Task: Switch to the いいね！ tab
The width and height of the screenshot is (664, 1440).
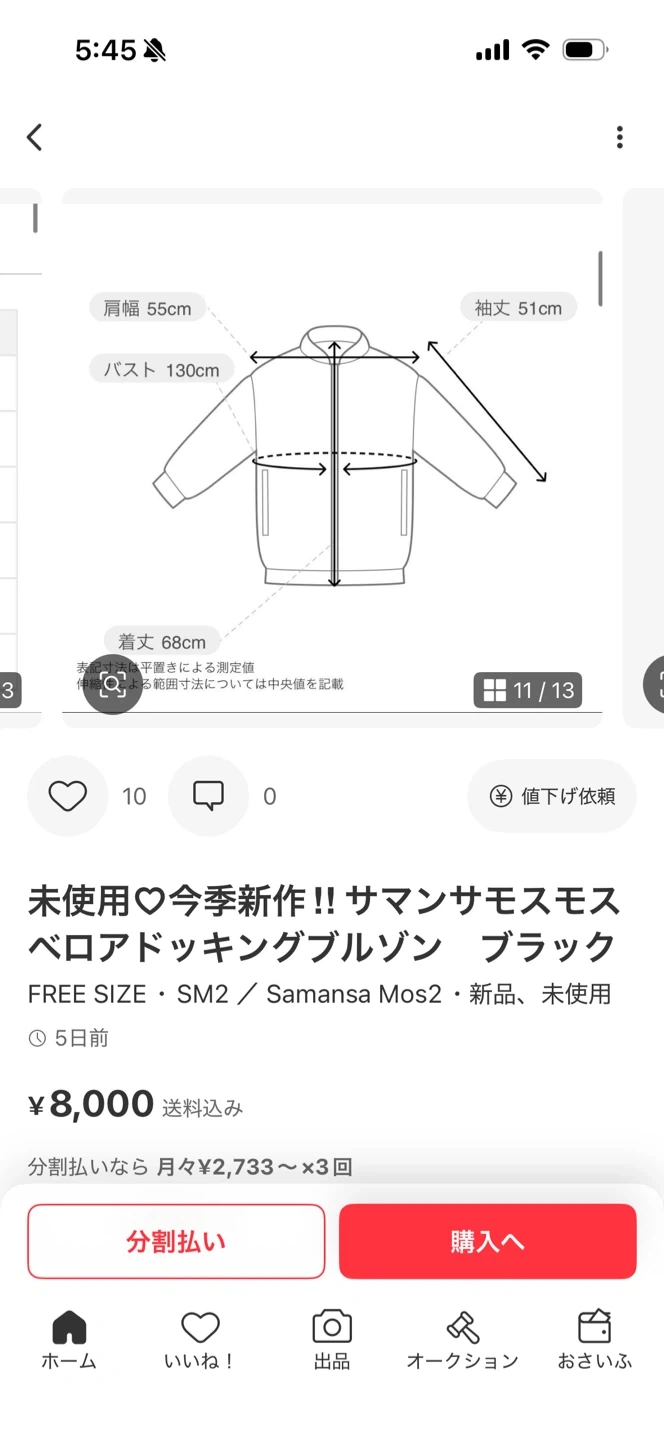Action: (x=200, y=1340)
